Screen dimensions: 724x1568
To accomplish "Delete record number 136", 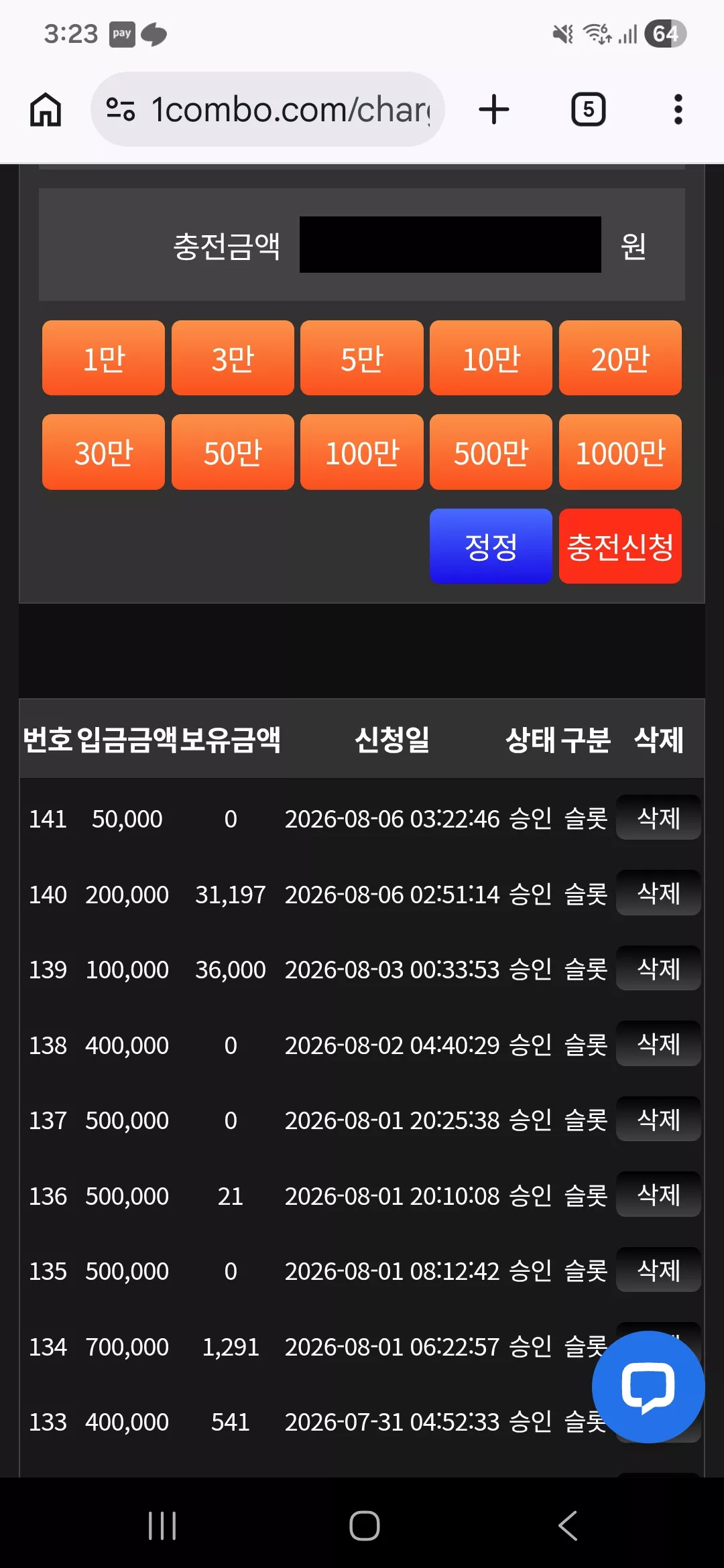I will coord(658,1194).
